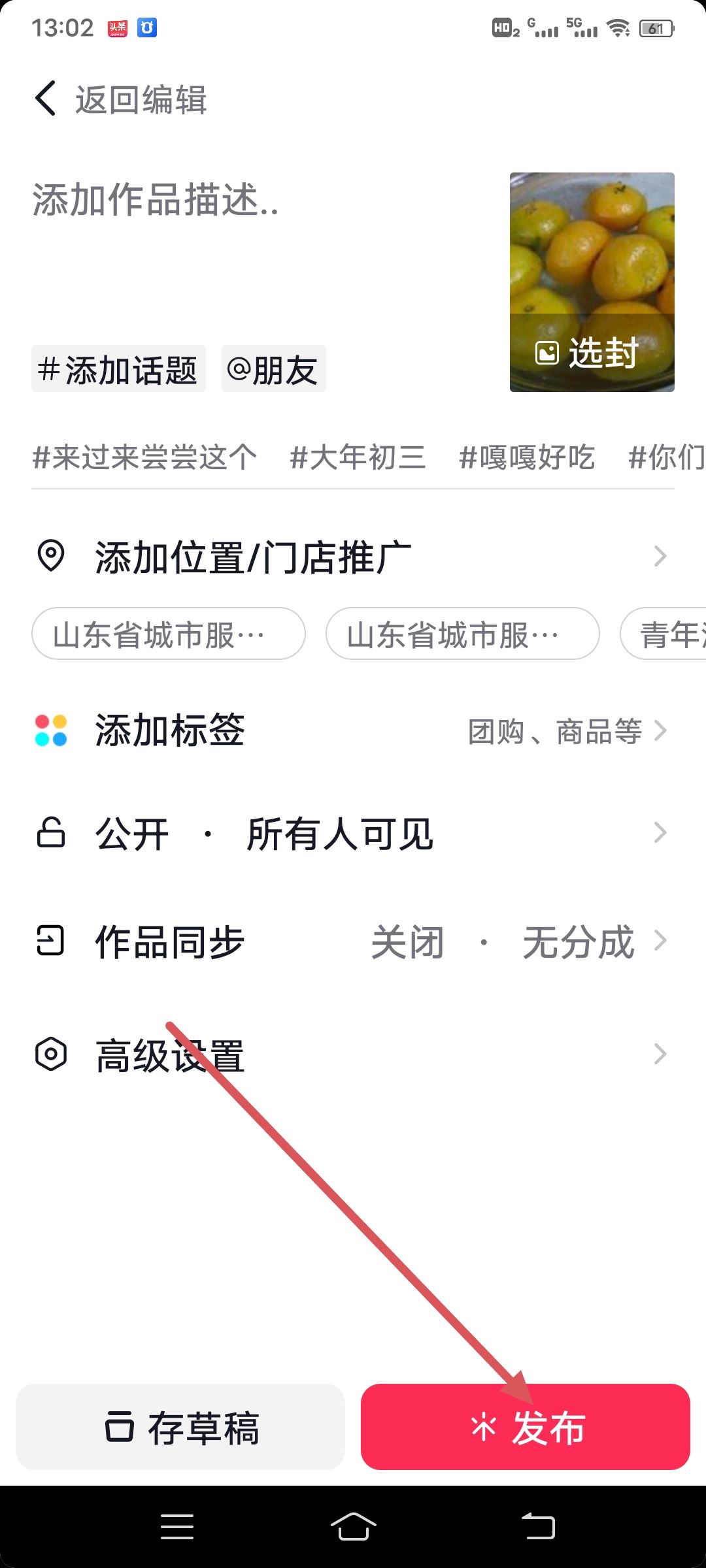This screenshot has width=706, height=1568.
Task: Select the 作品同步 sync icon
Action: [51, 941]
